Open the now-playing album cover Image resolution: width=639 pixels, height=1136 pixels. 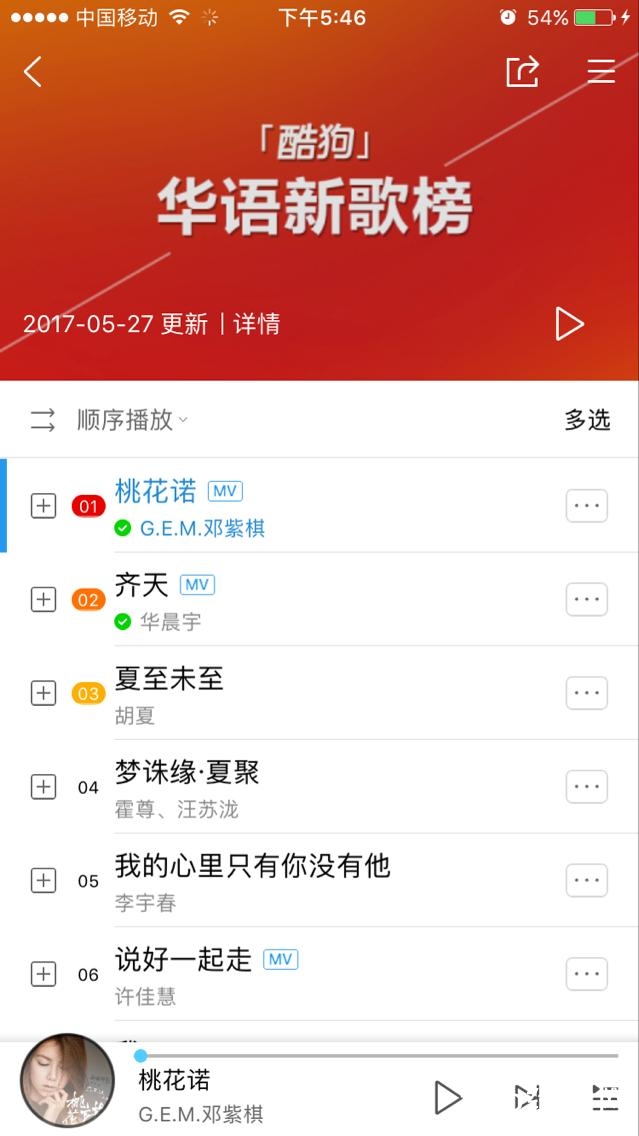(68, 1081)
